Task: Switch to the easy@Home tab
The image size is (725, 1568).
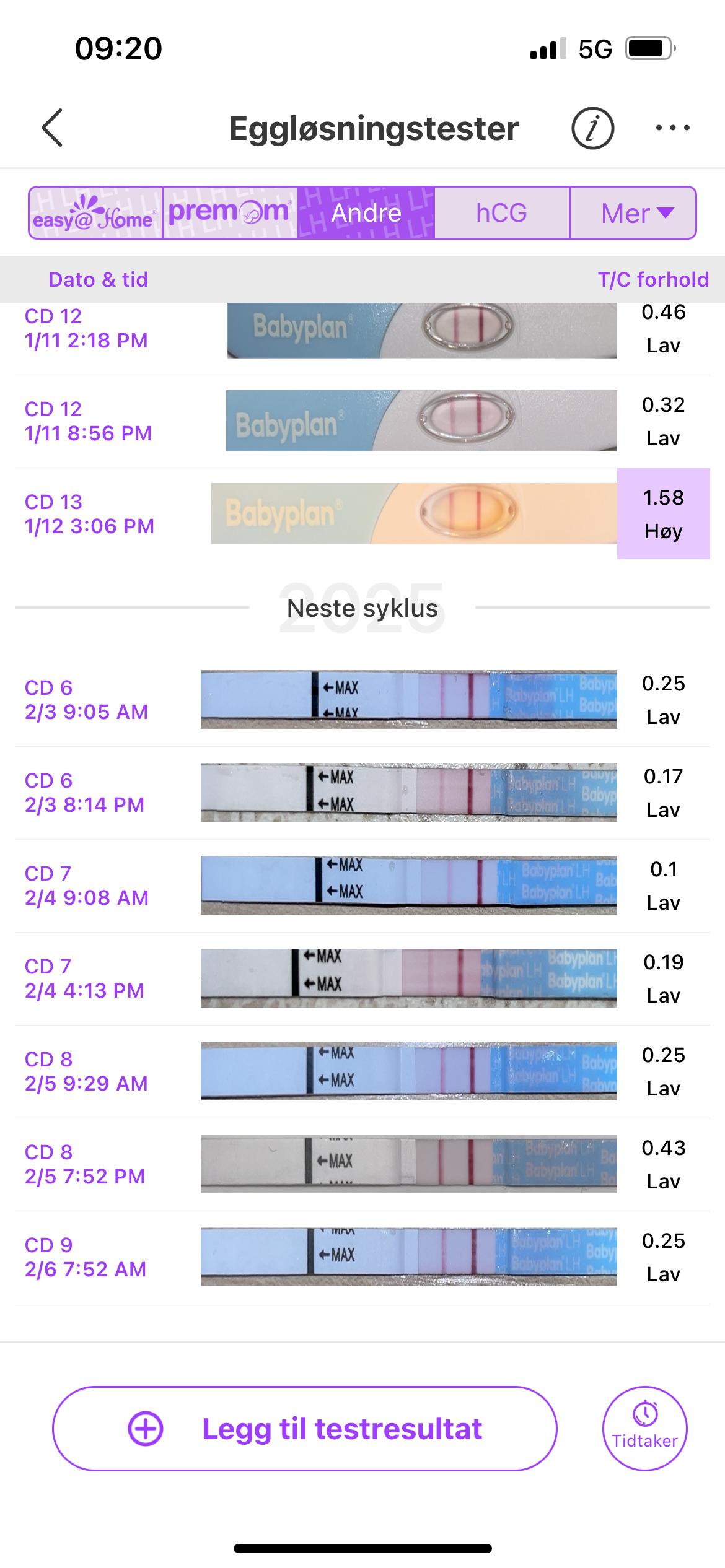Action: (96, 213)
